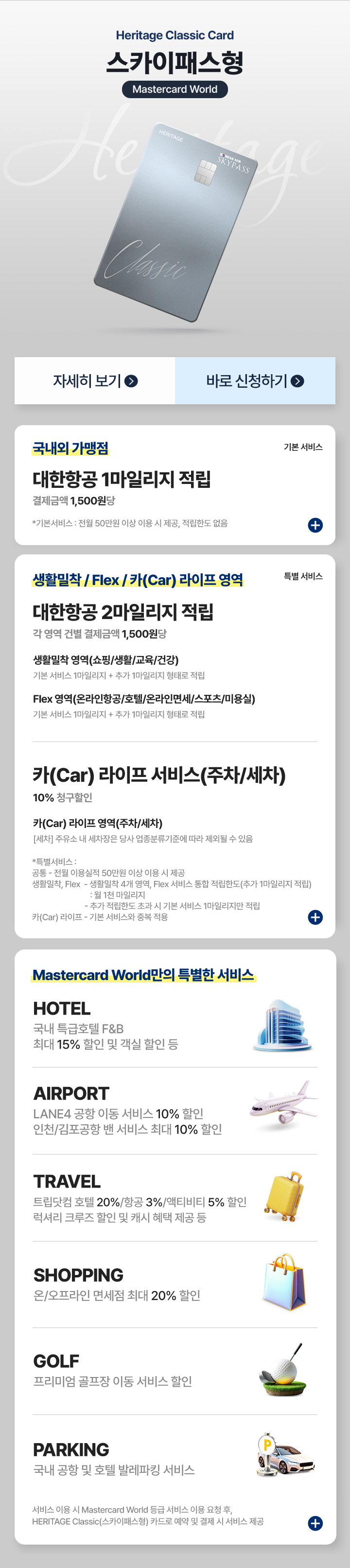The image size is (350, 1568).
Task: Expand the 국내외 가맹점 기본 서비스 details
Action: pos(315,525)
